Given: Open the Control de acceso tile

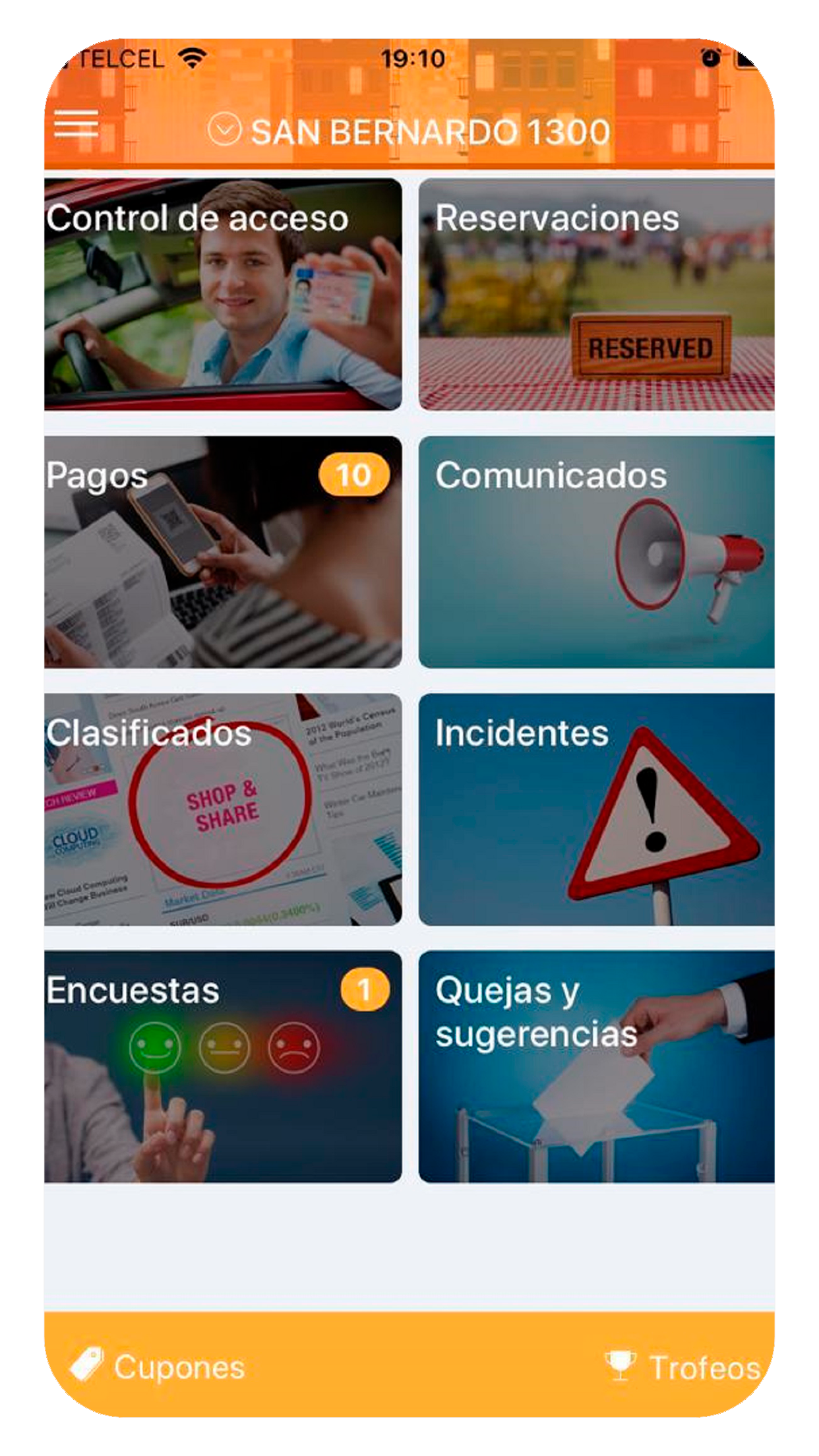Looking at the screenshot, I should pos(223,294).
